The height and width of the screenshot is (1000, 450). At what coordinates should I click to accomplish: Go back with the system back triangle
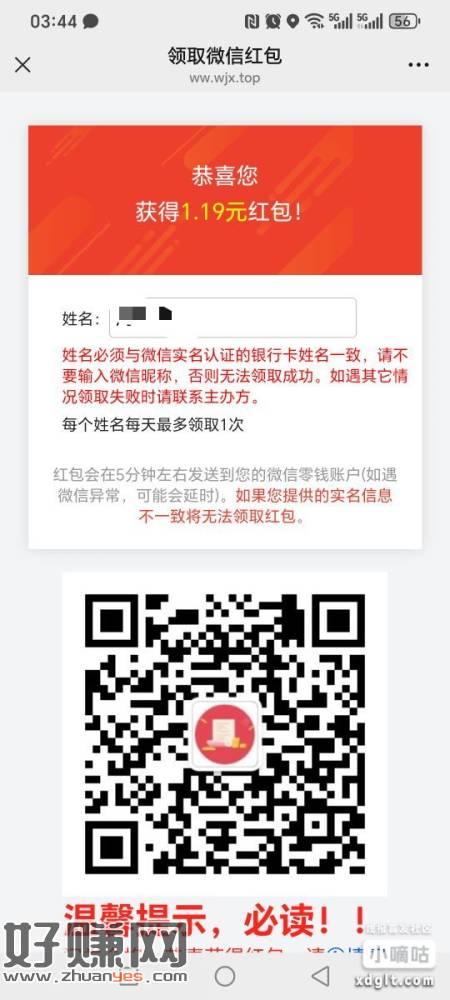point(321,976)
